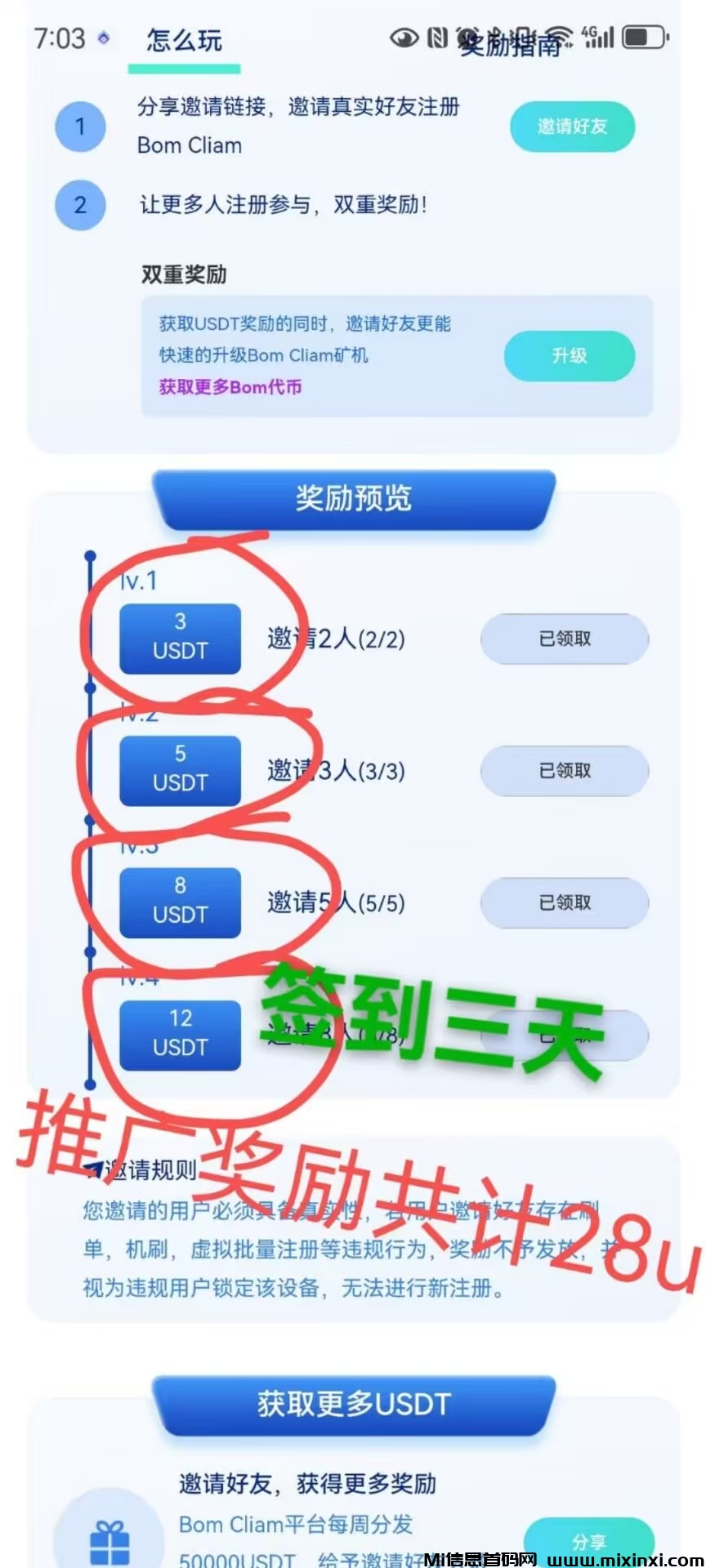This screenshot has height=1568, width=706.
Task: Click 已领取 for the lv.1 reward
Action: pyautogui.click(x=564, y=639)
